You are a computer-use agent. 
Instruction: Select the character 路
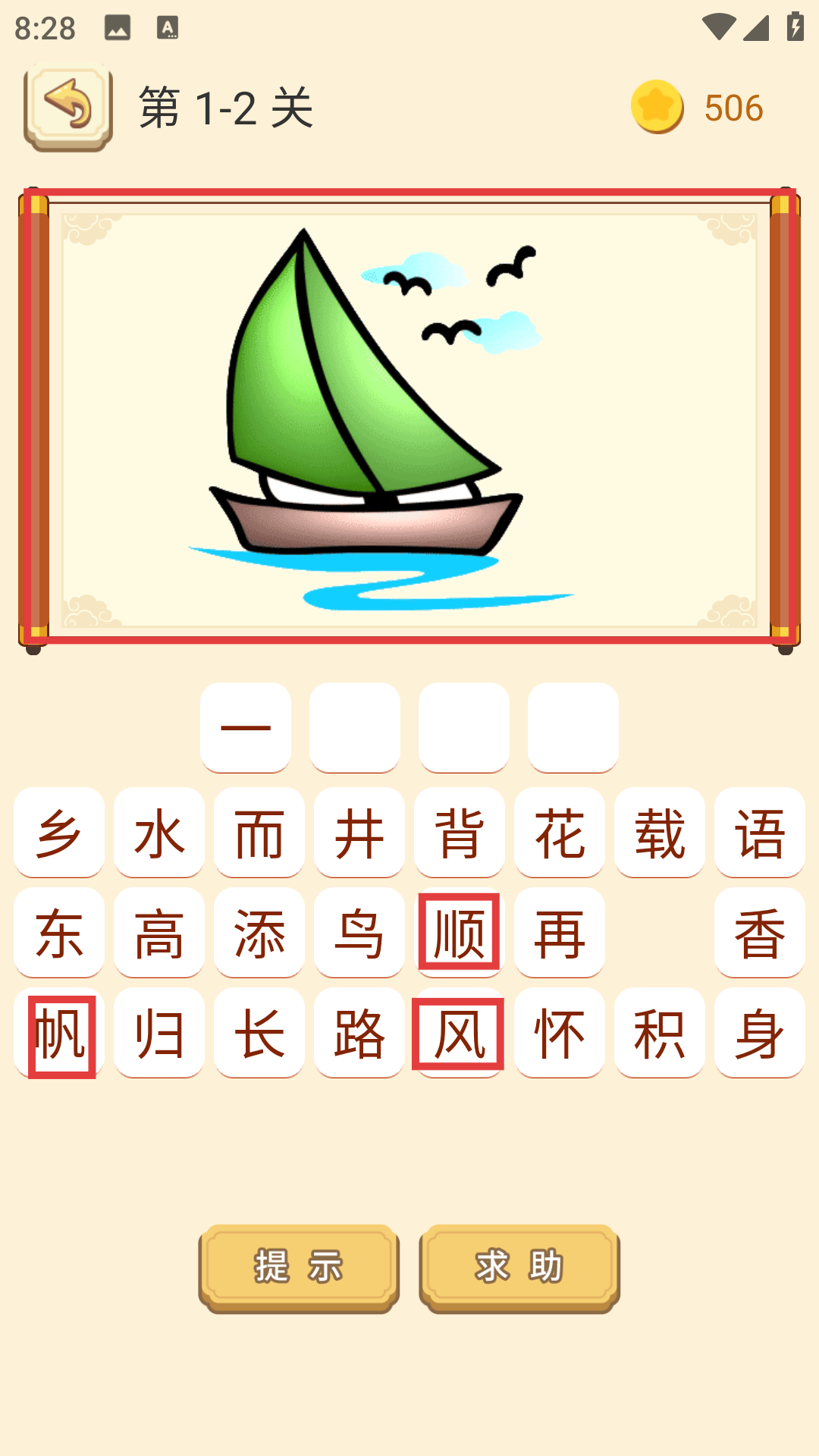click(359, 1033)
